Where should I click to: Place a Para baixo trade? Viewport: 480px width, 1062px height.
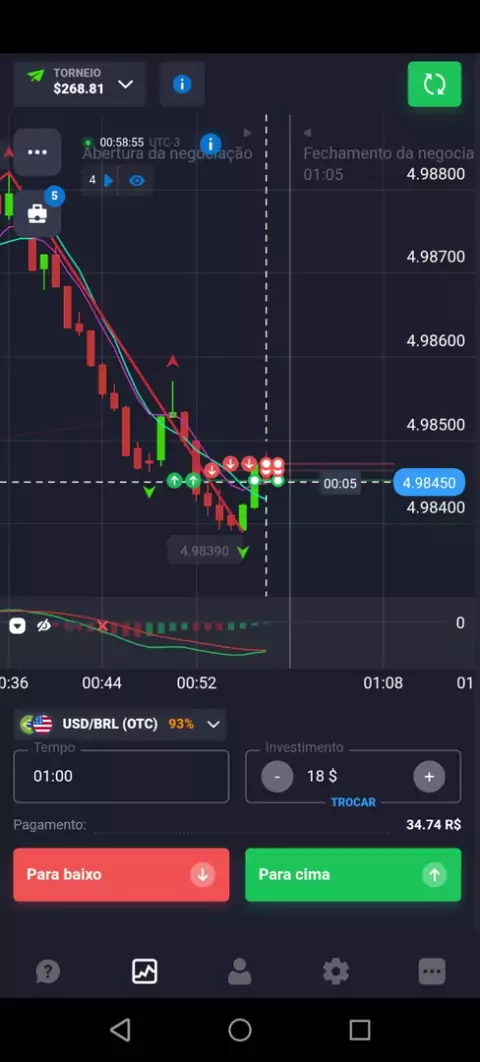point(121,874)
